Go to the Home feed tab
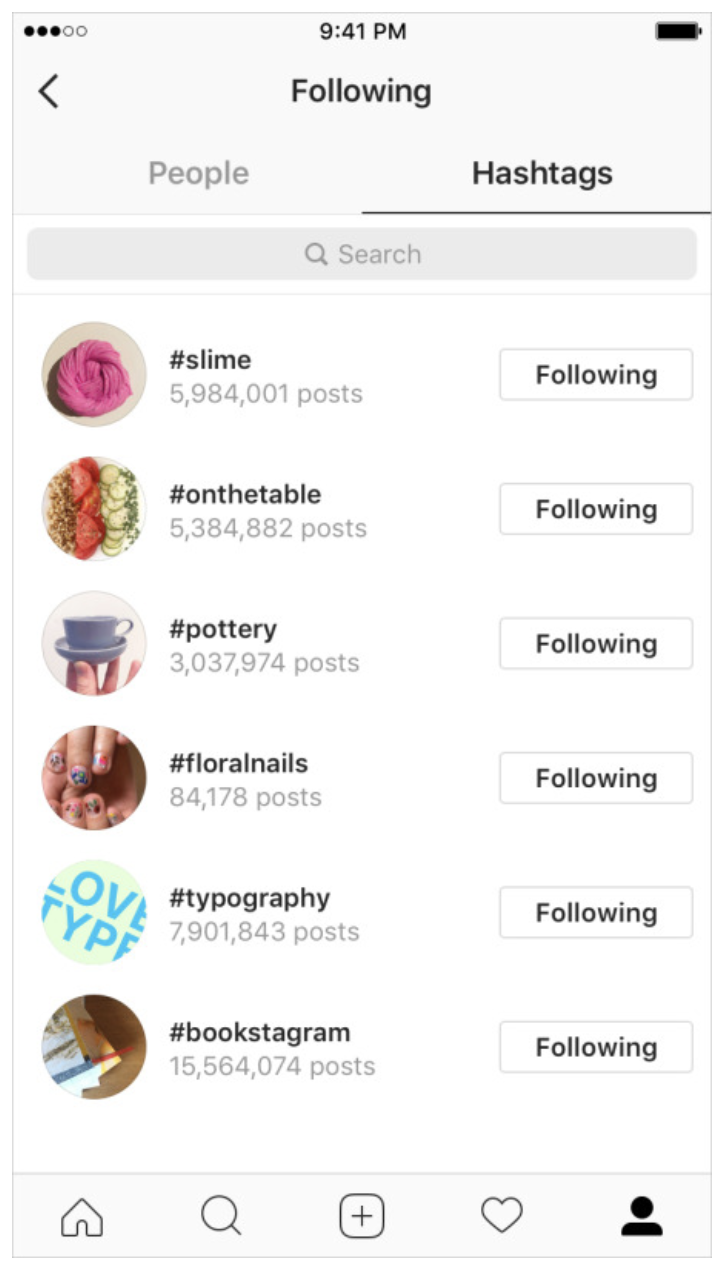 [82, 1216]
